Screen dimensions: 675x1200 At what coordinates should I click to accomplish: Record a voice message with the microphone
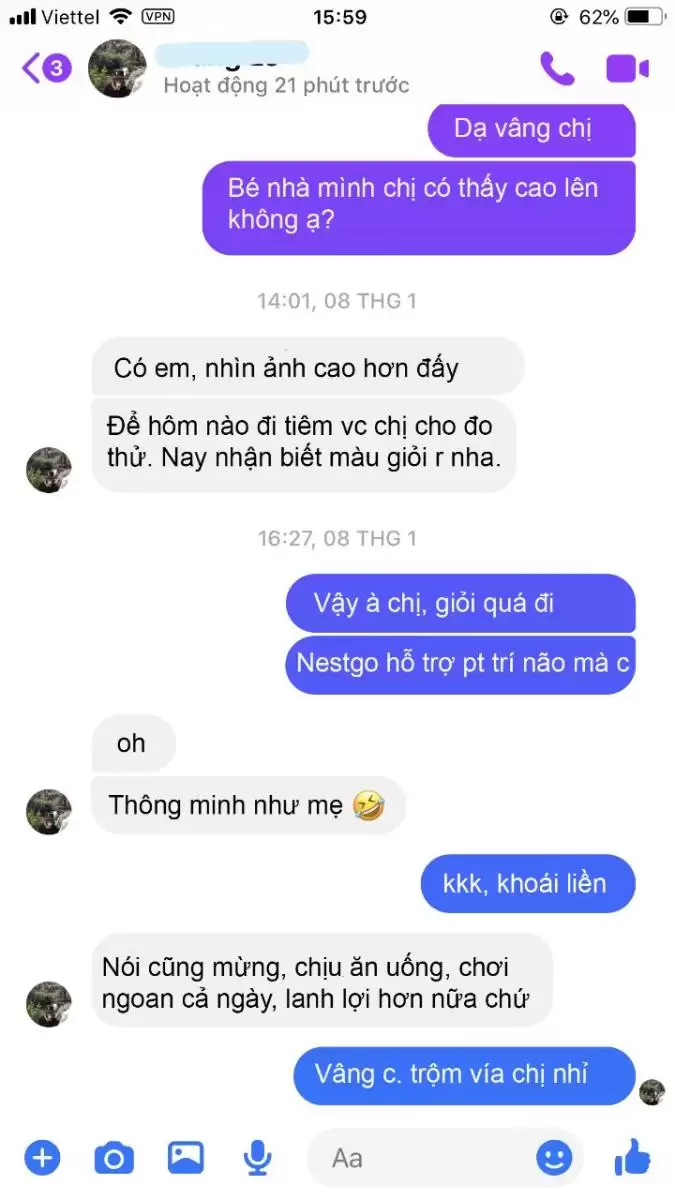pyautogui.click(x=257, y=1158)
